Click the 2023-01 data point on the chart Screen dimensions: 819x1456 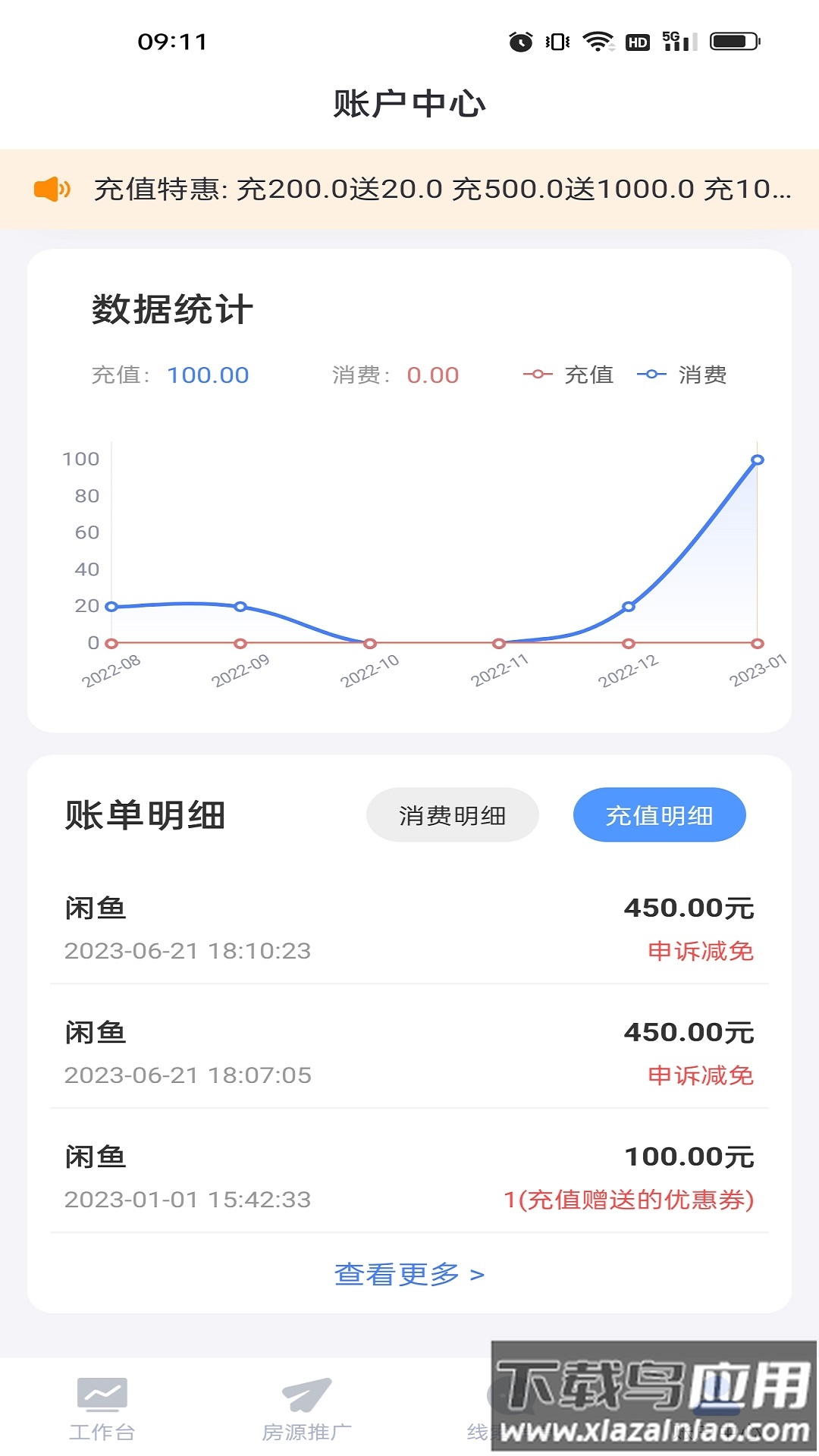coord(756,459)
